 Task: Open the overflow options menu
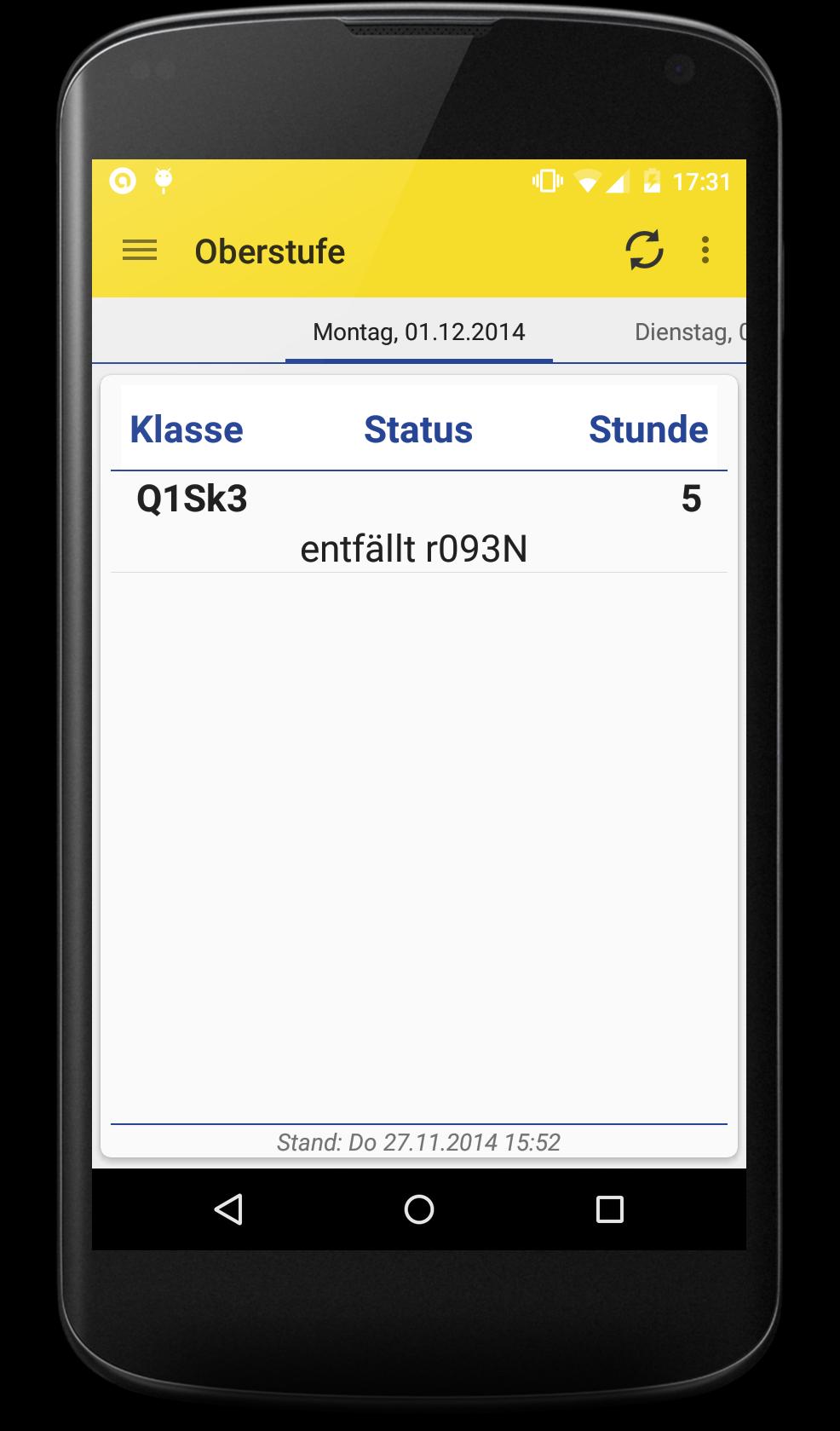coord(705,251)
